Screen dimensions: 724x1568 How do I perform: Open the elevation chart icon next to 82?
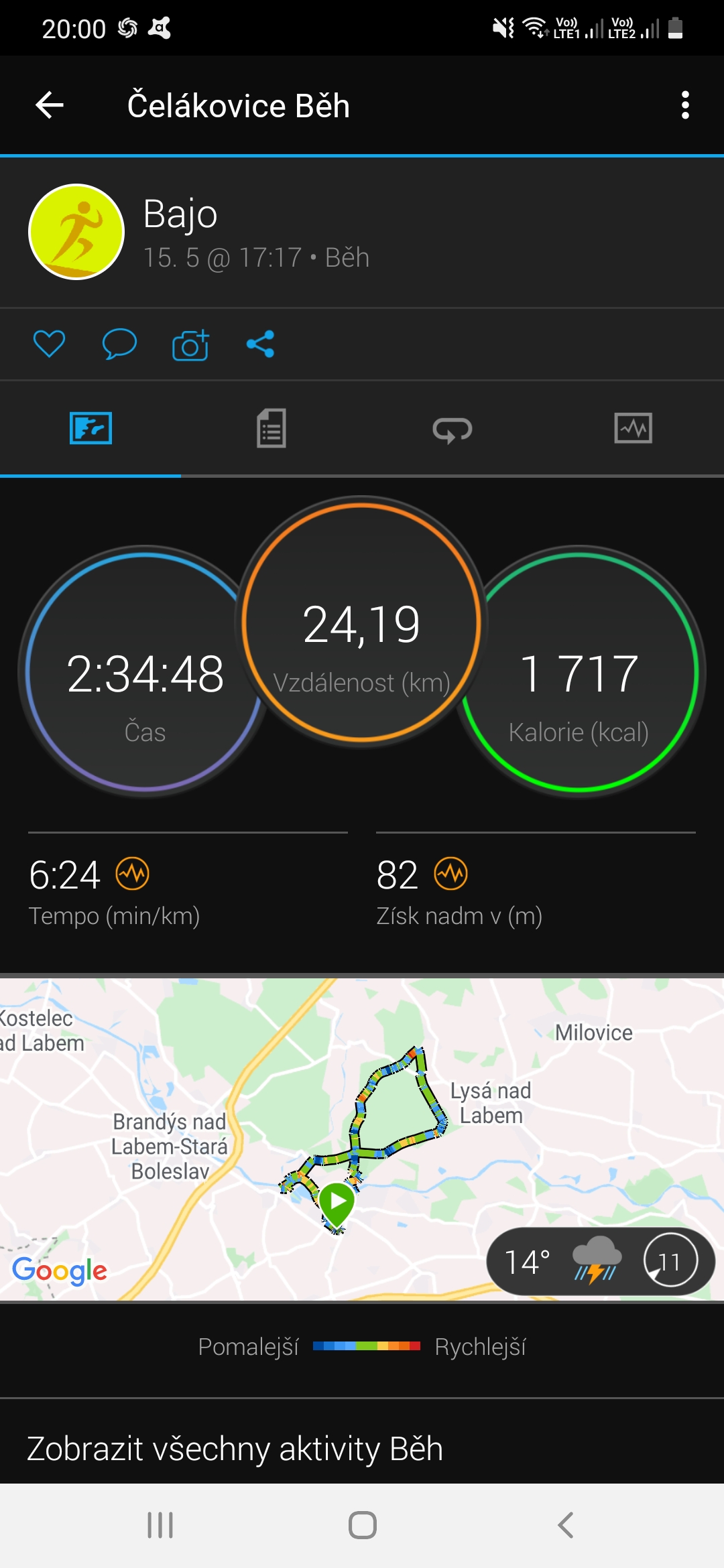point(451,874)
